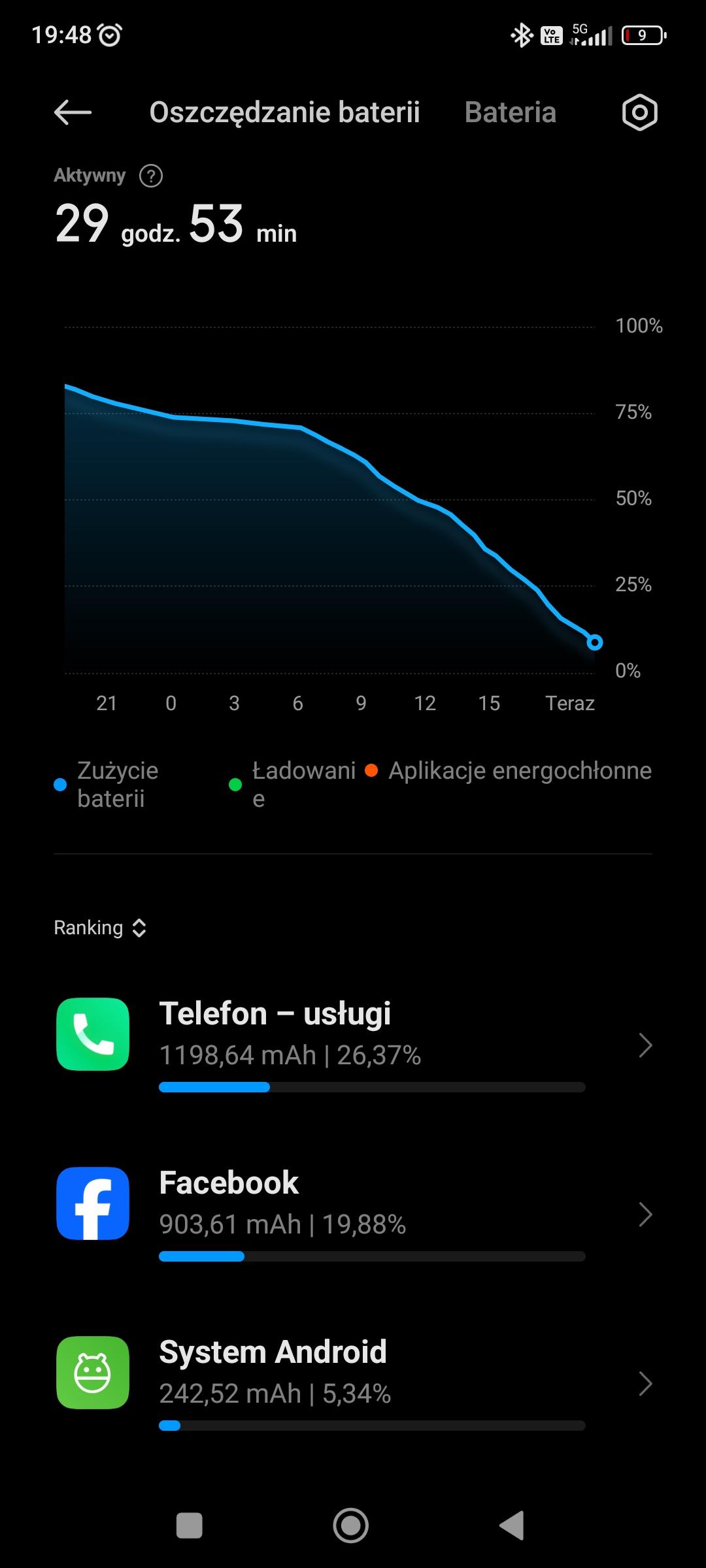View System Android battery usage
Image resolution: width=706 pixels, height=1568 pixels.
click(353, 1382)
